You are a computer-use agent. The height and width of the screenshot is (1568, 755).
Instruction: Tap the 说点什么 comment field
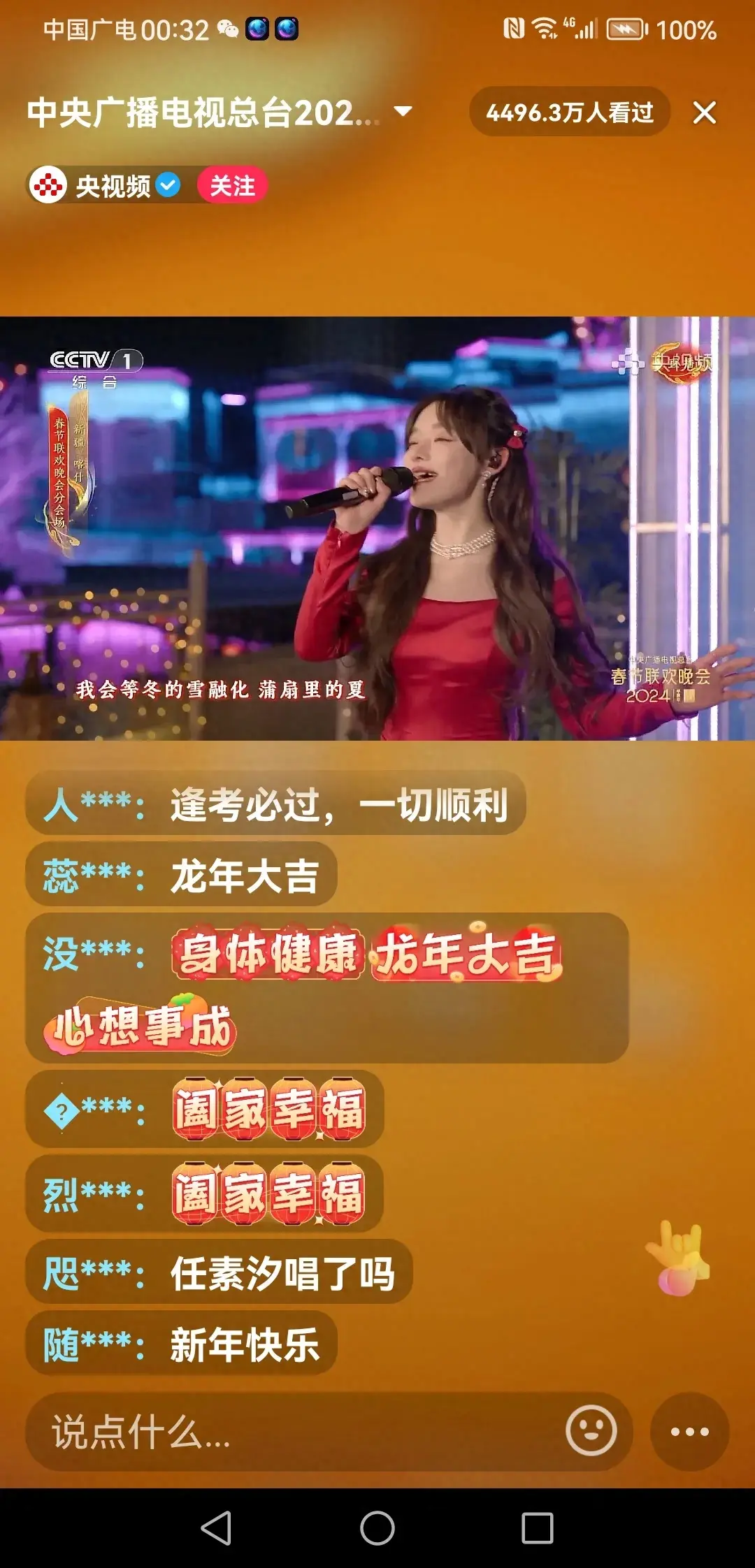294,1432
